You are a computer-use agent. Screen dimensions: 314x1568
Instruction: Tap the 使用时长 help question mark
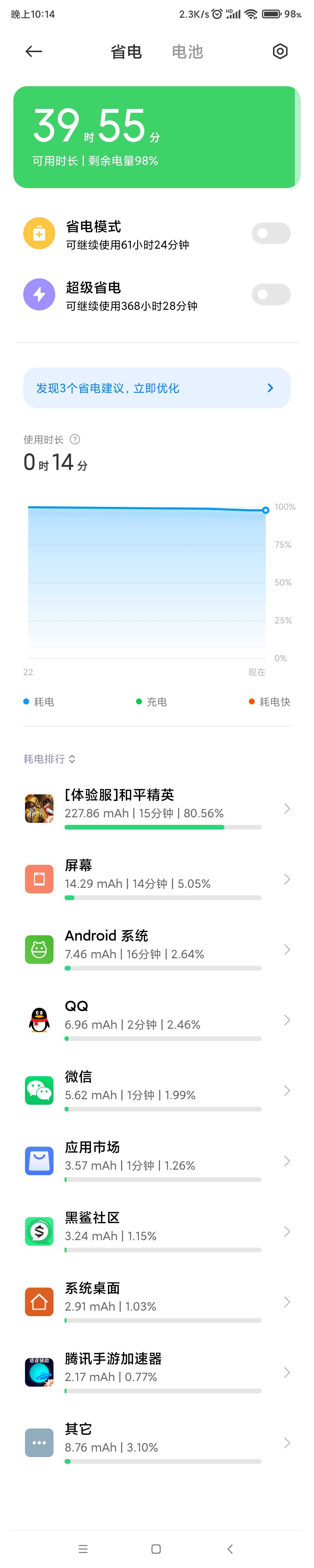click(75, 439)
